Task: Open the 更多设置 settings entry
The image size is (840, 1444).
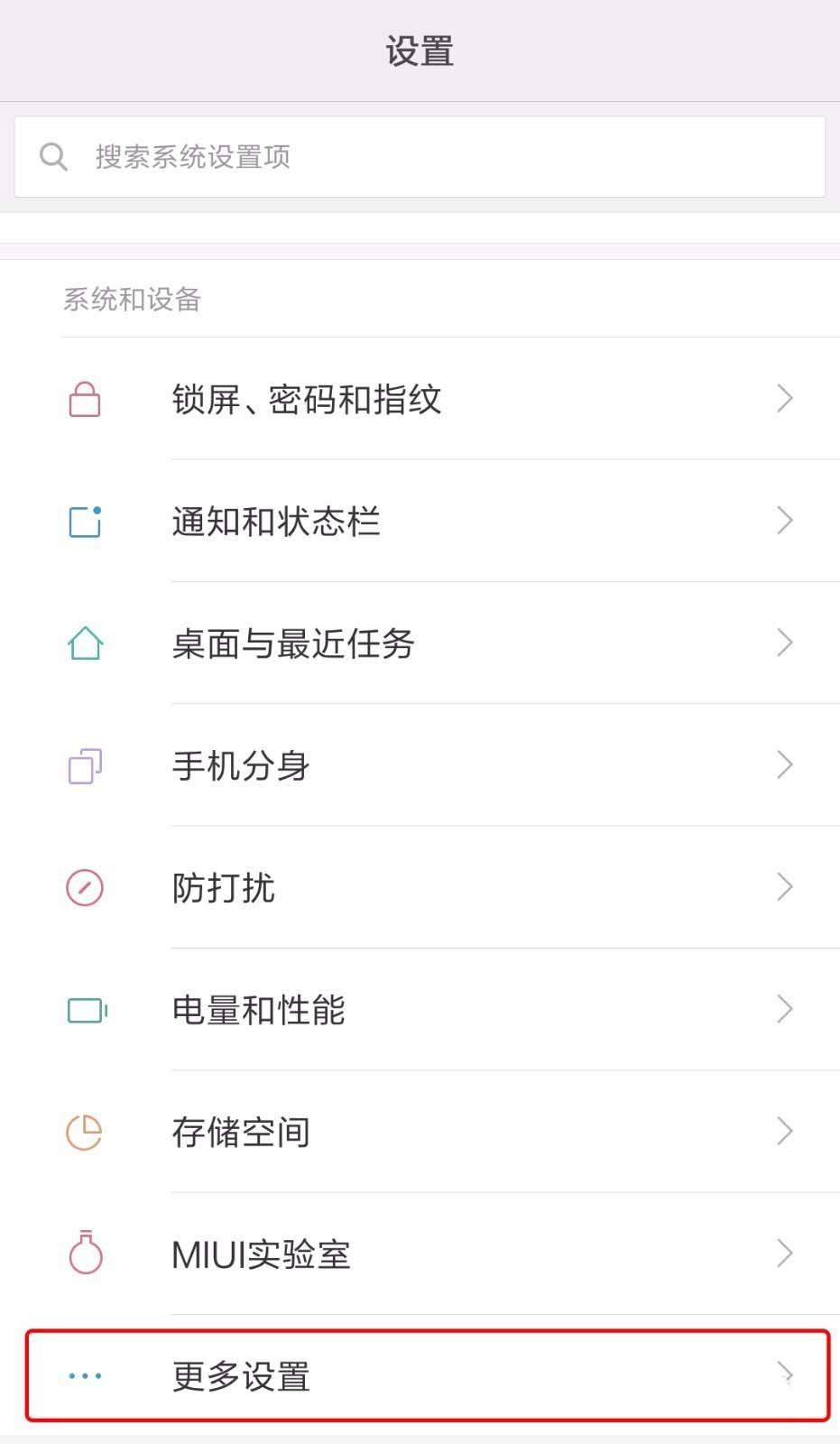Action: [420, 1375]
